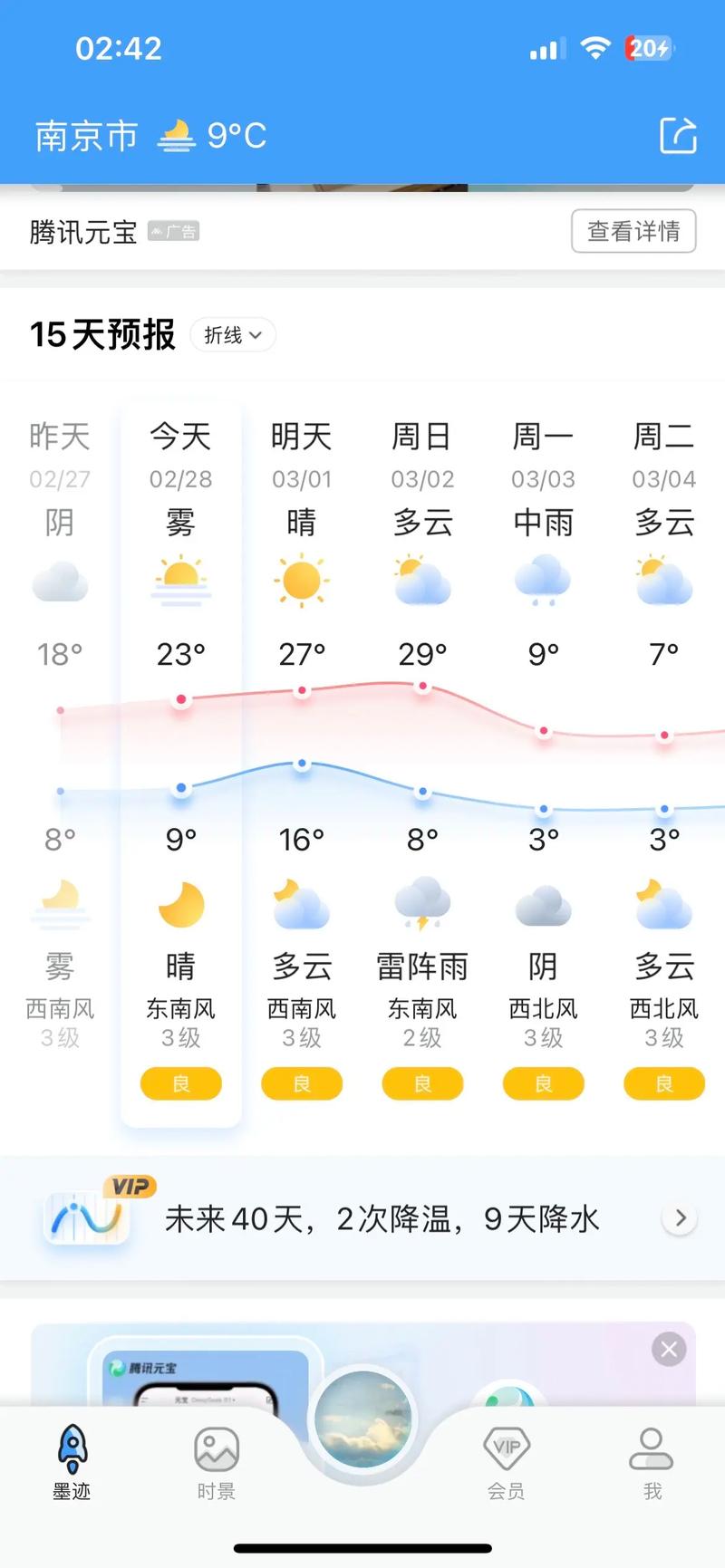Expand the 40-day forecast with the right chevron
The image size is (725, 1568).
point(680,1217)
